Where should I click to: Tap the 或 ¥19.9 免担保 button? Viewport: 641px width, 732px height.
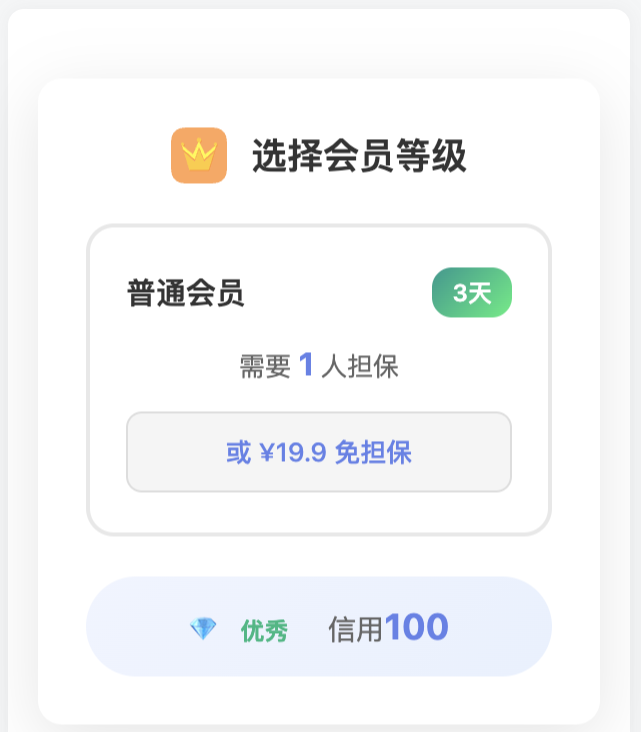pyautogui.click(x=319, y=452)
